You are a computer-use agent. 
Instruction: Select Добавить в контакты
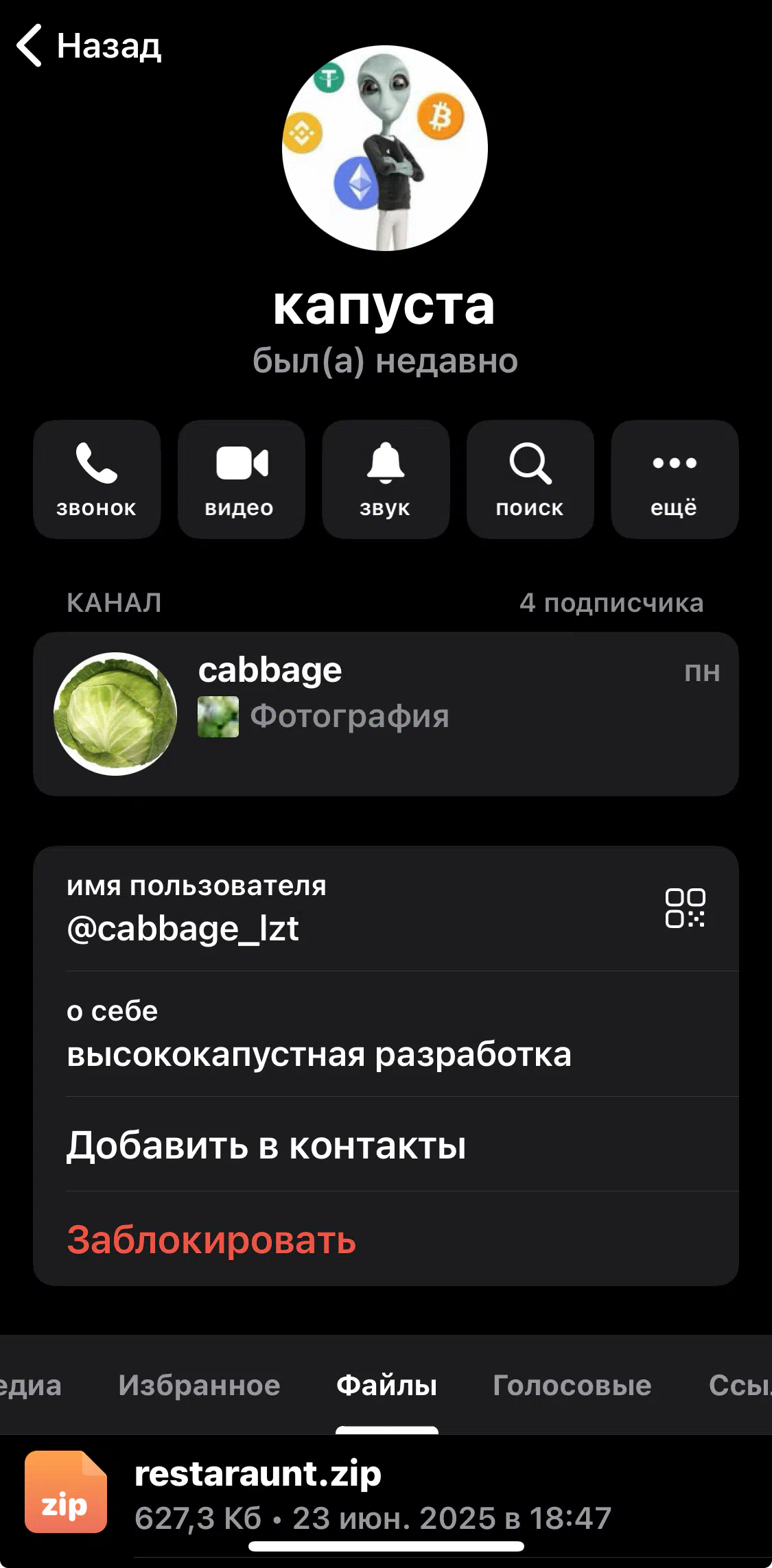[386, 1144]
